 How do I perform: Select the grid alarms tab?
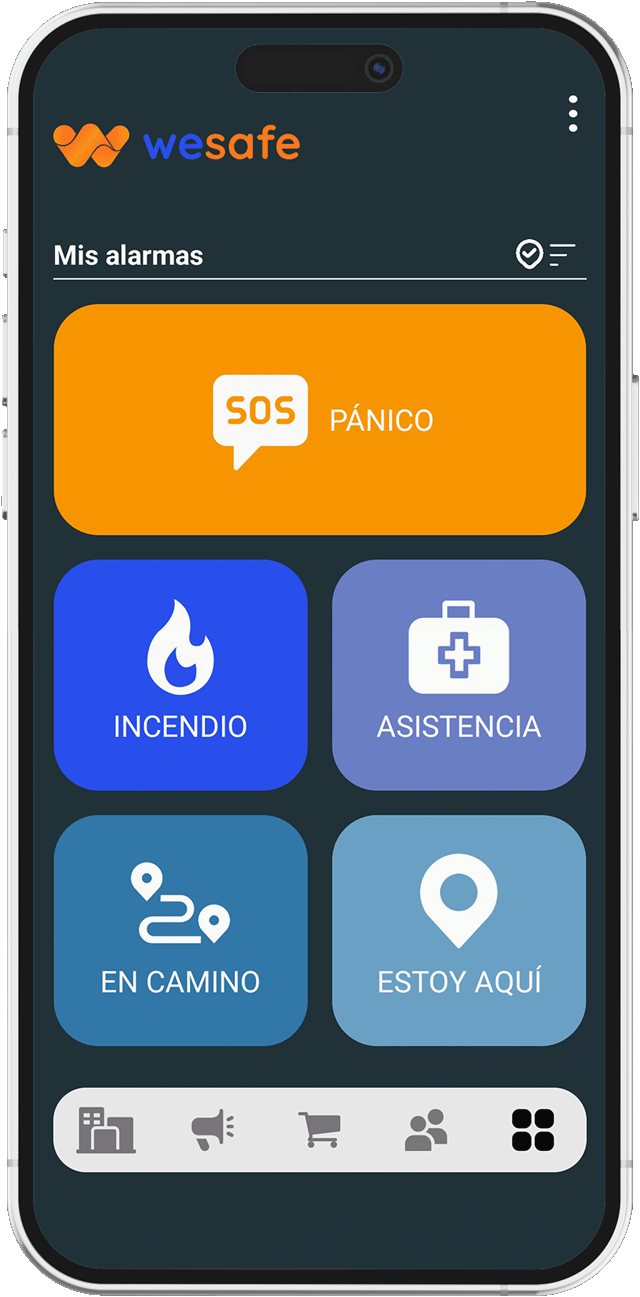533,1130
